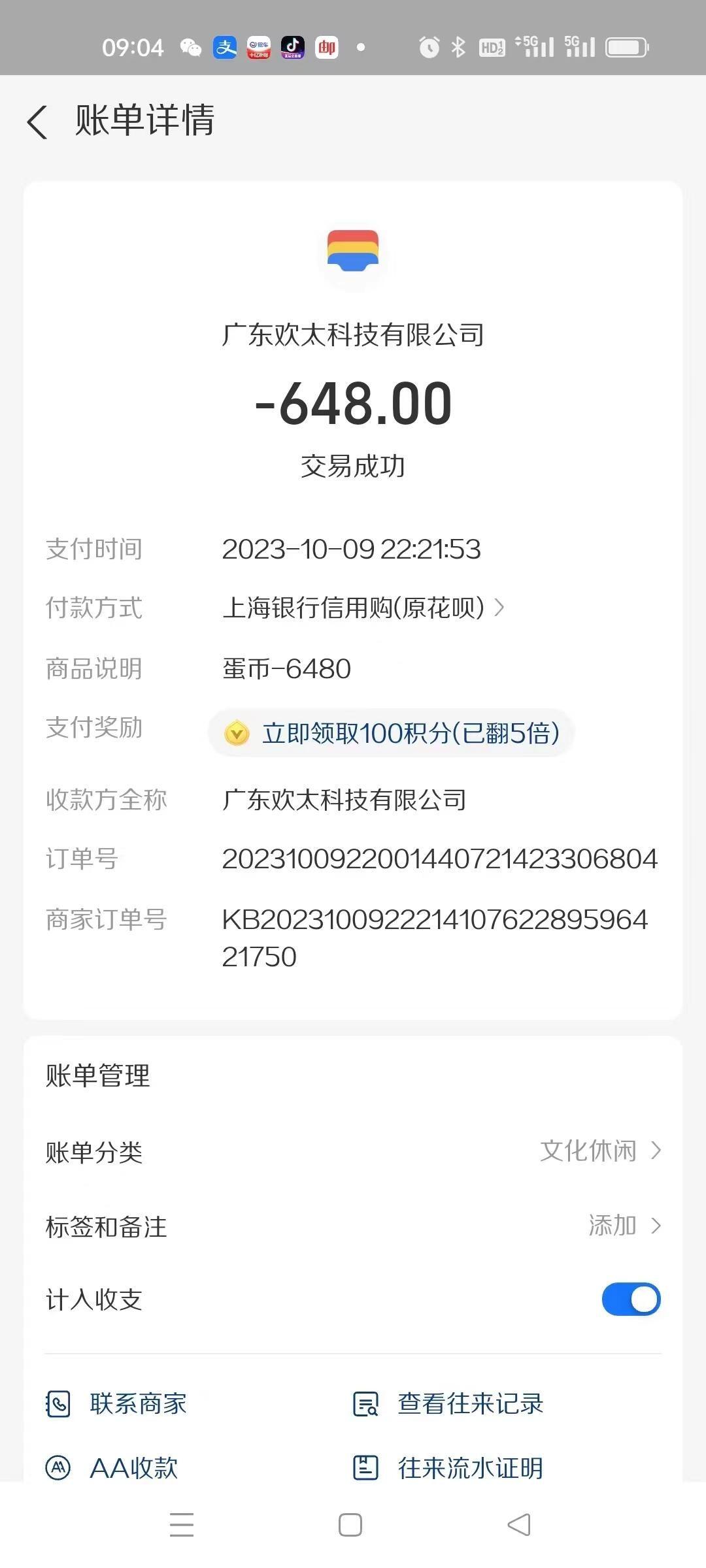The image size is (706, 1568).
Task: Toggle the 计入收支 switch off
Action: [x=631, y=1299]
